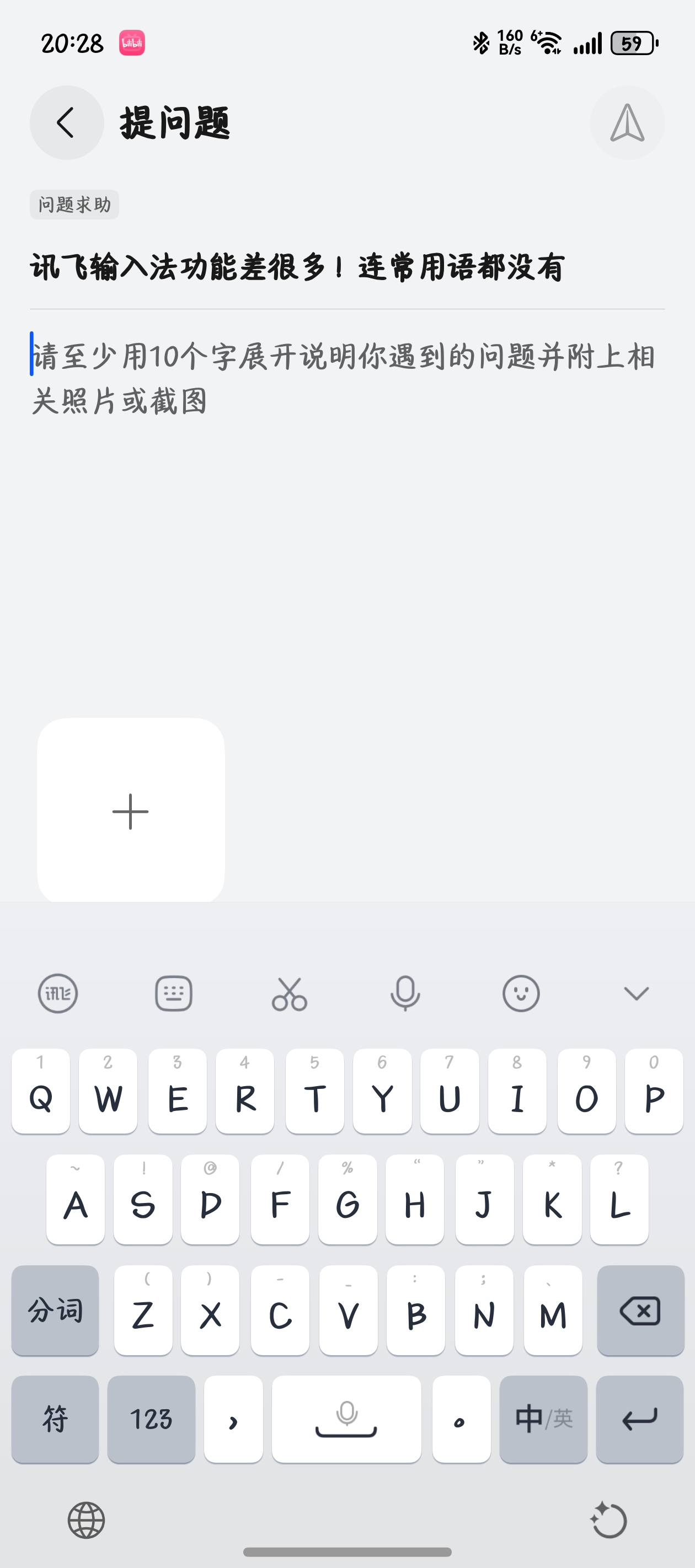The height and width of the screenshot is (1568, 695).
Task: Open the scissors clipboard tool
Action: tap(290, 994)
